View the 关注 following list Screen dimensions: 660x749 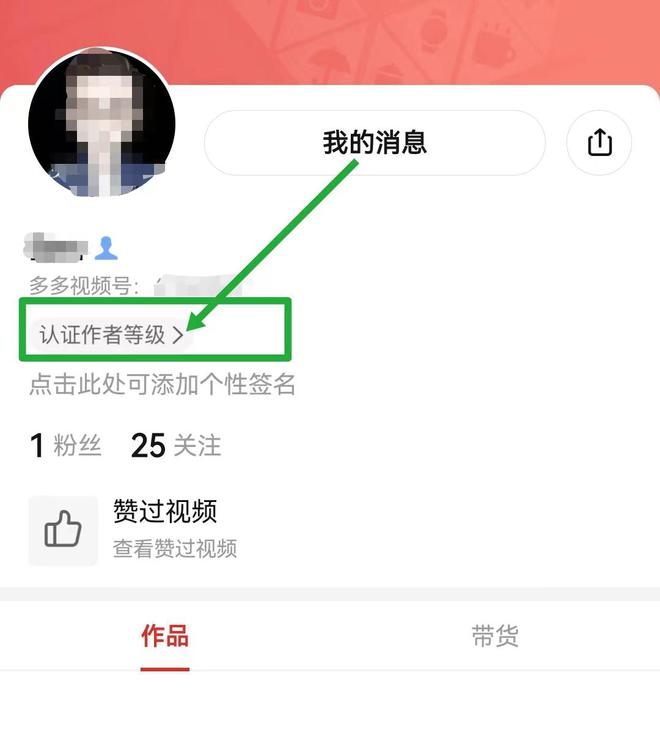(x=176, y=445)
